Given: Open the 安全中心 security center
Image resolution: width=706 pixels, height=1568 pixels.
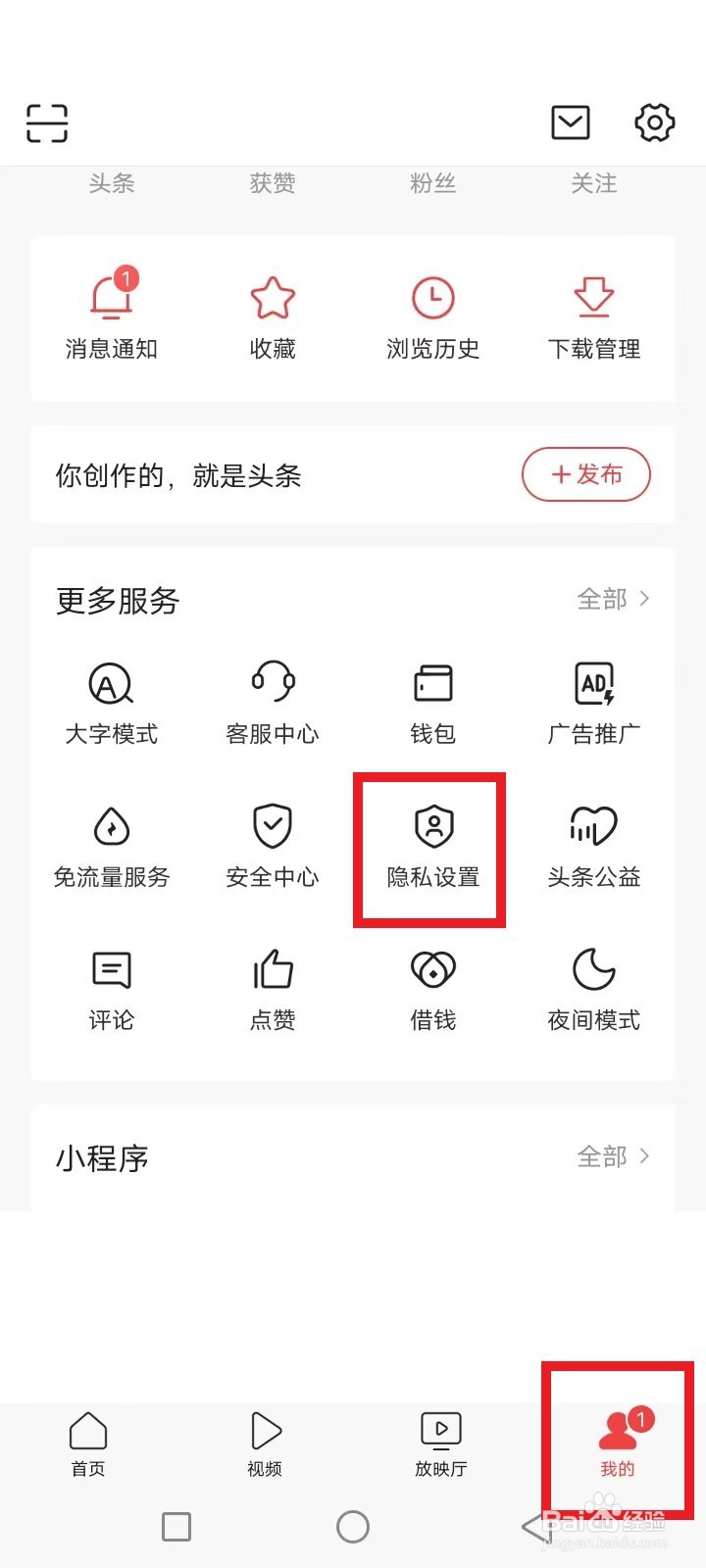Looking at the screenshot, I should click(271, 845).
